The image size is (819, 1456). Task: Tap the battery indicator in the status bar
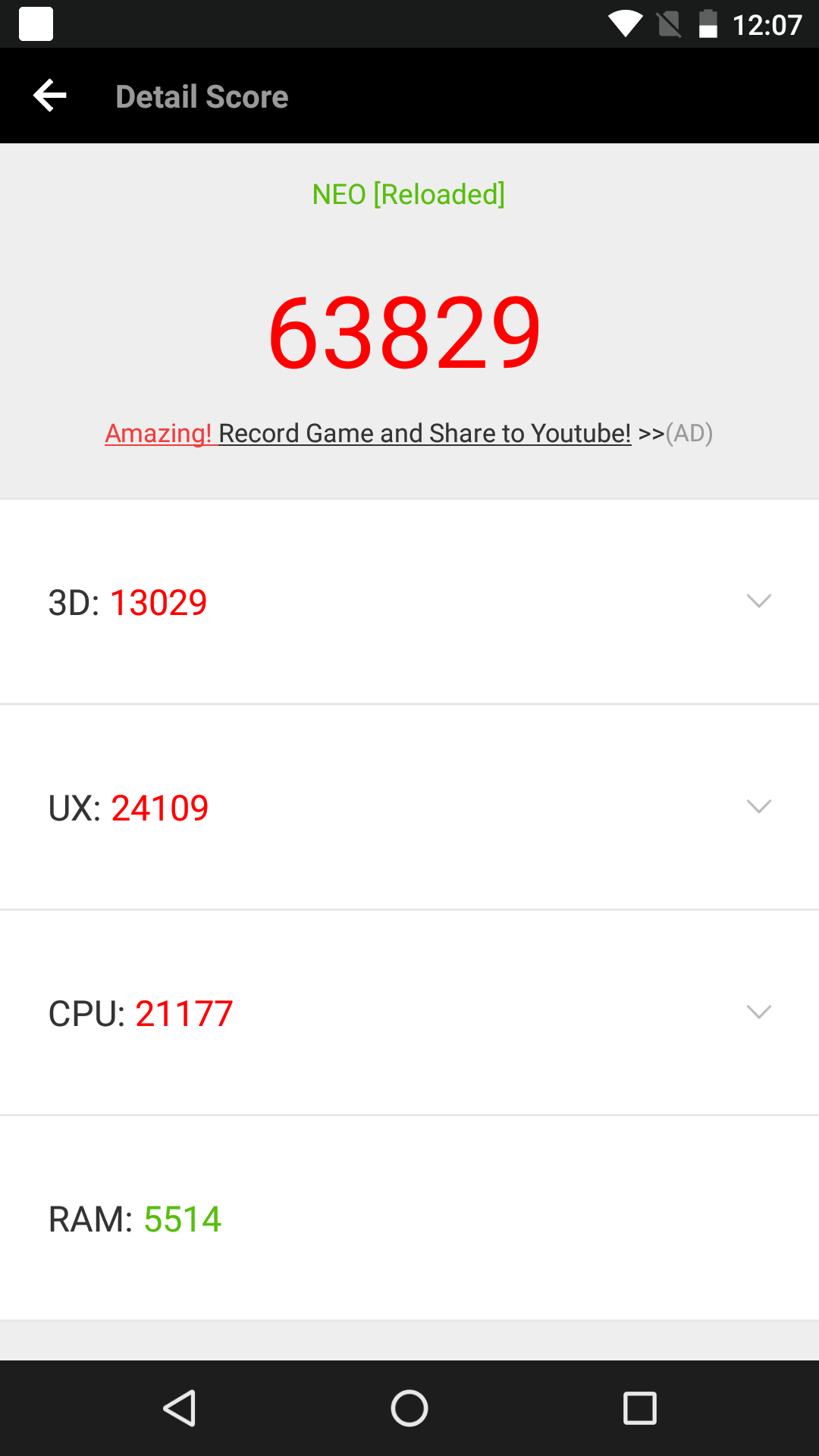(708, 24)
